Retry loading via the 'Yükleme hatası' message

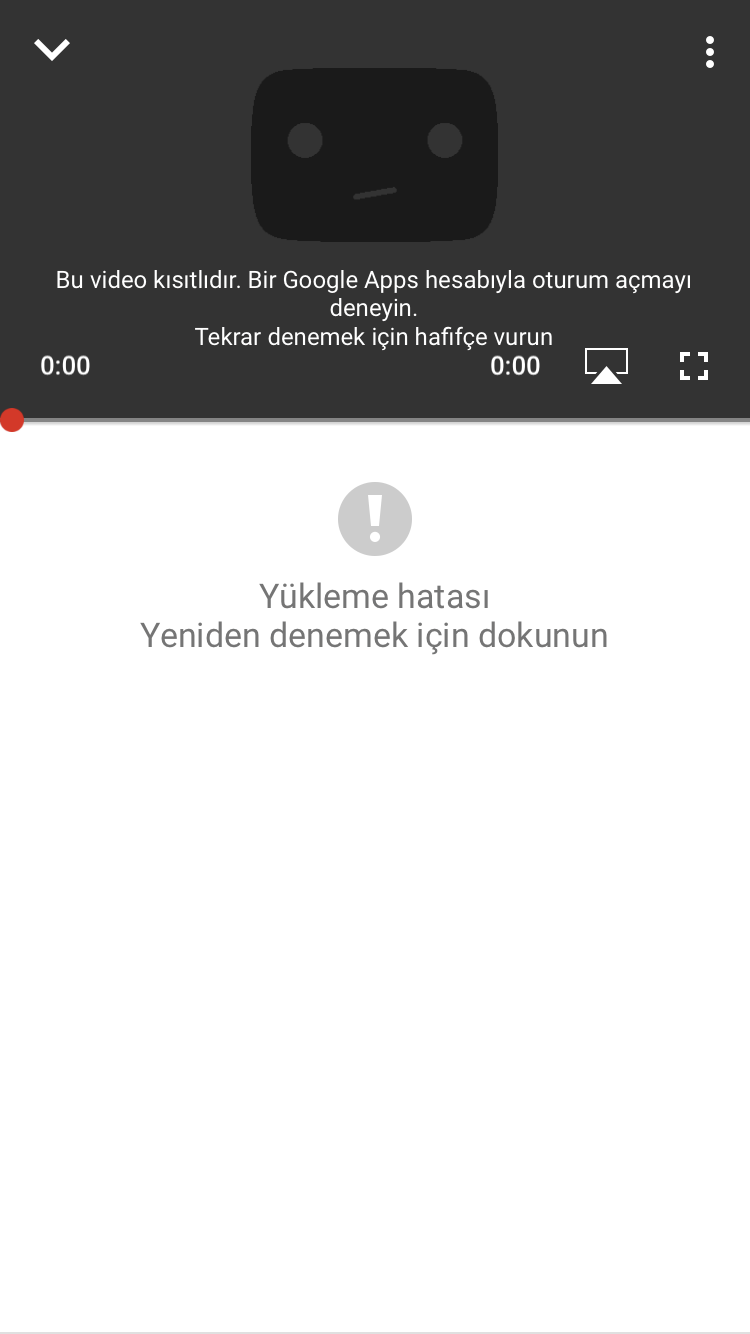pos(374,615)
